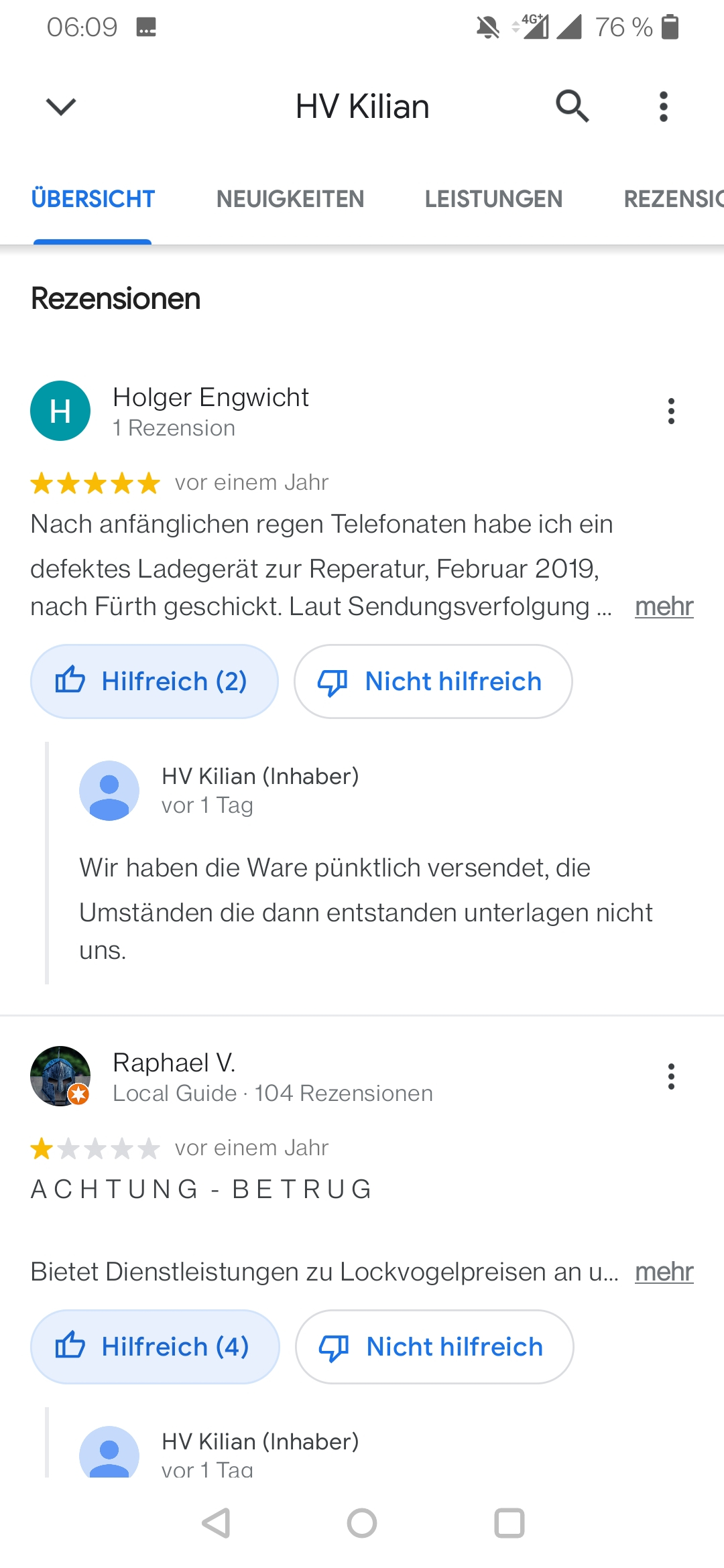Expand Holger Engwicht's review with mehr
Screen dimensions: 724x1568
664,606
